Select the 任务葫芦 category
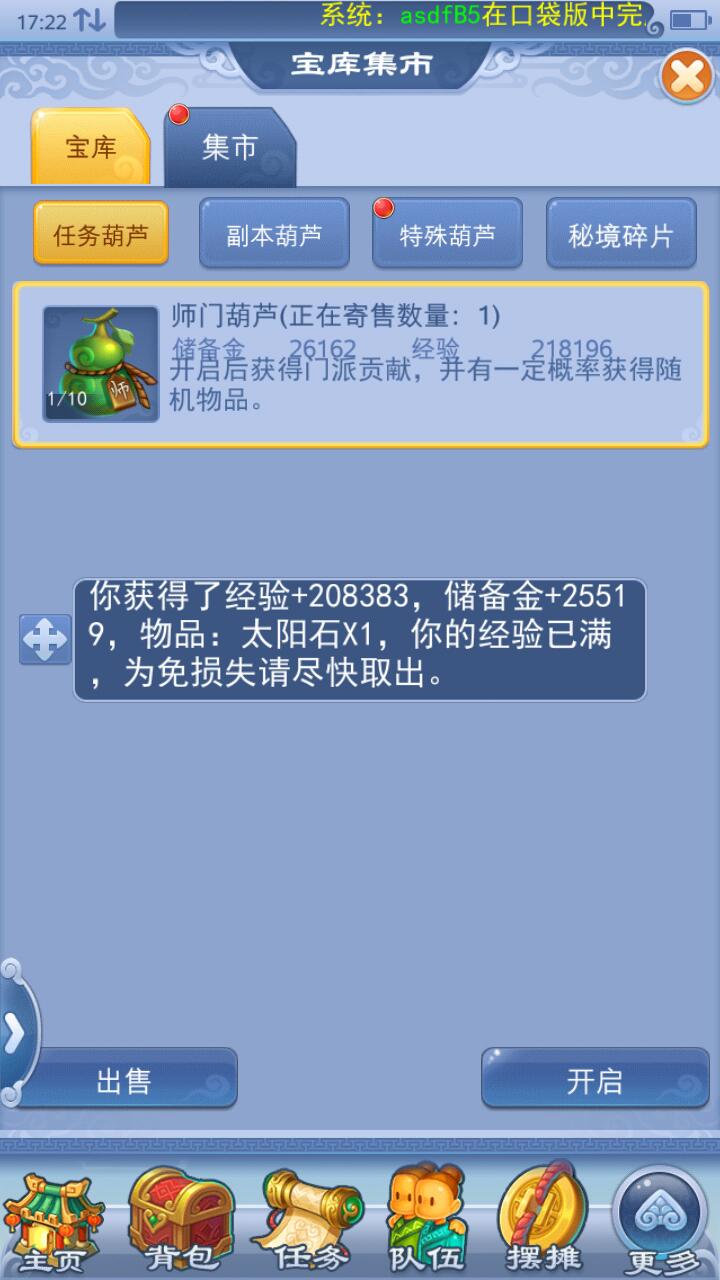This screenshot has height=1280, width=720. click(x=101, y=234)
